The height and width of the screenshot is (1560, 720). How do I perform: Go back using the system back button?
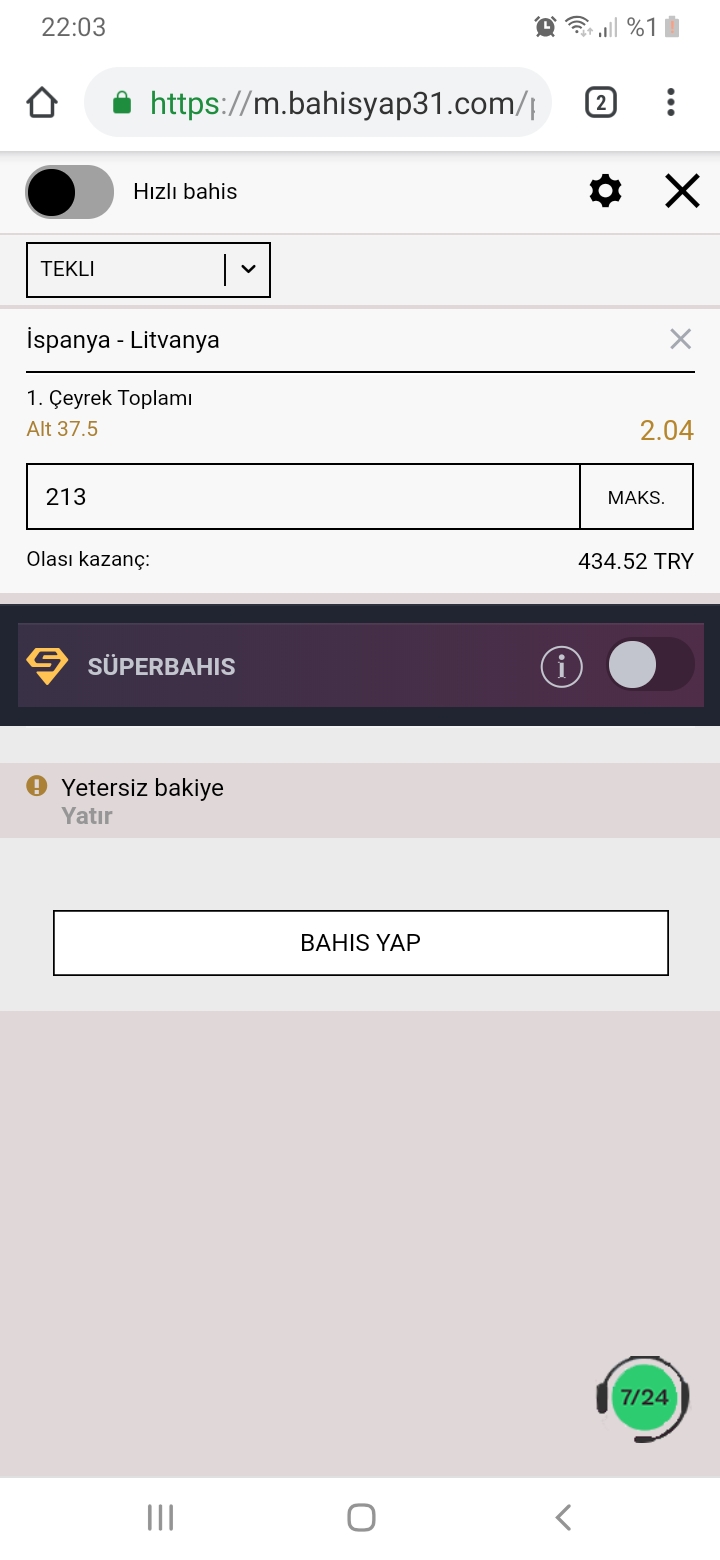tap(563, 1517)
